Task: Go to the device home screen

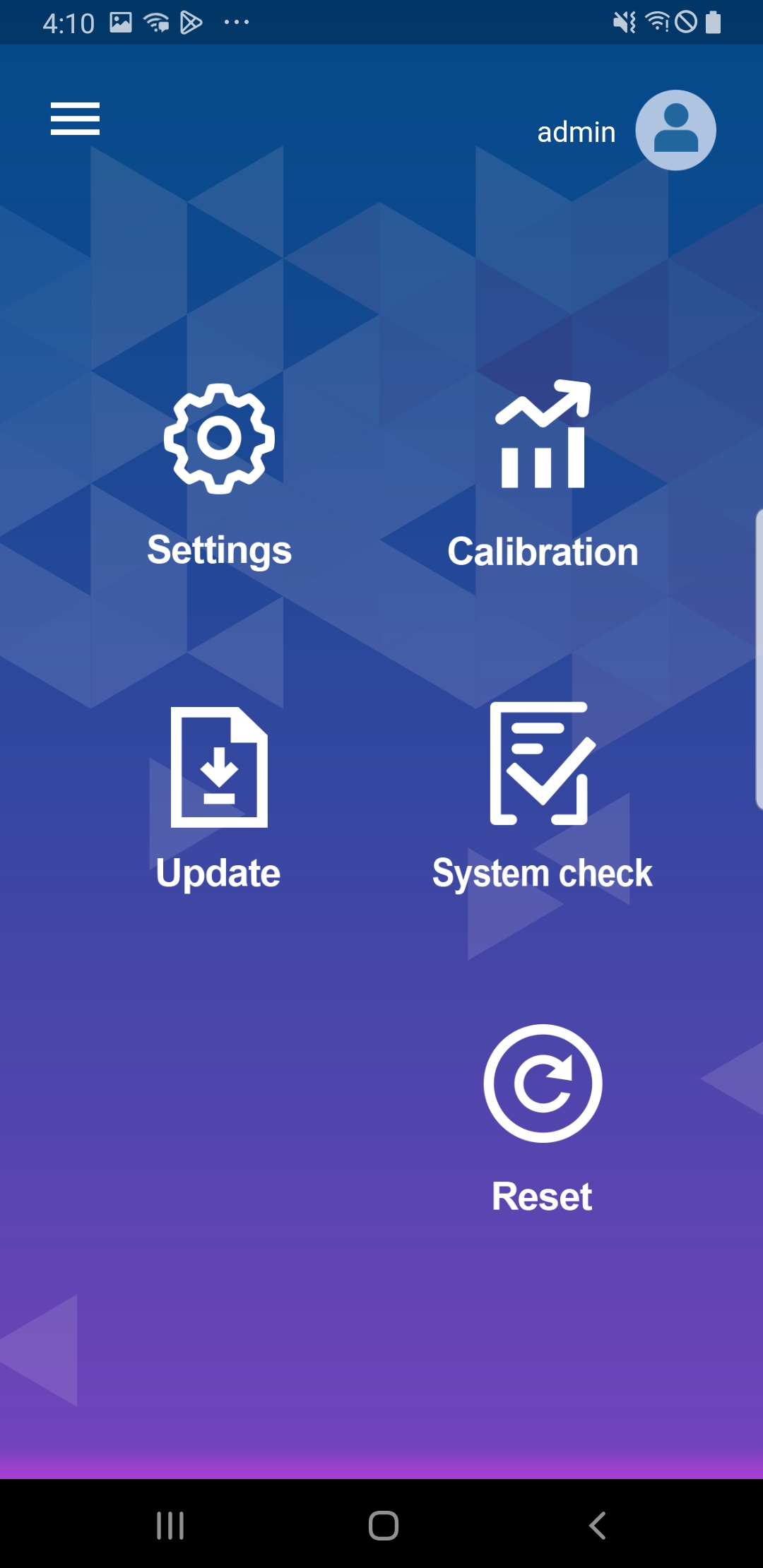Action: 383,1526
